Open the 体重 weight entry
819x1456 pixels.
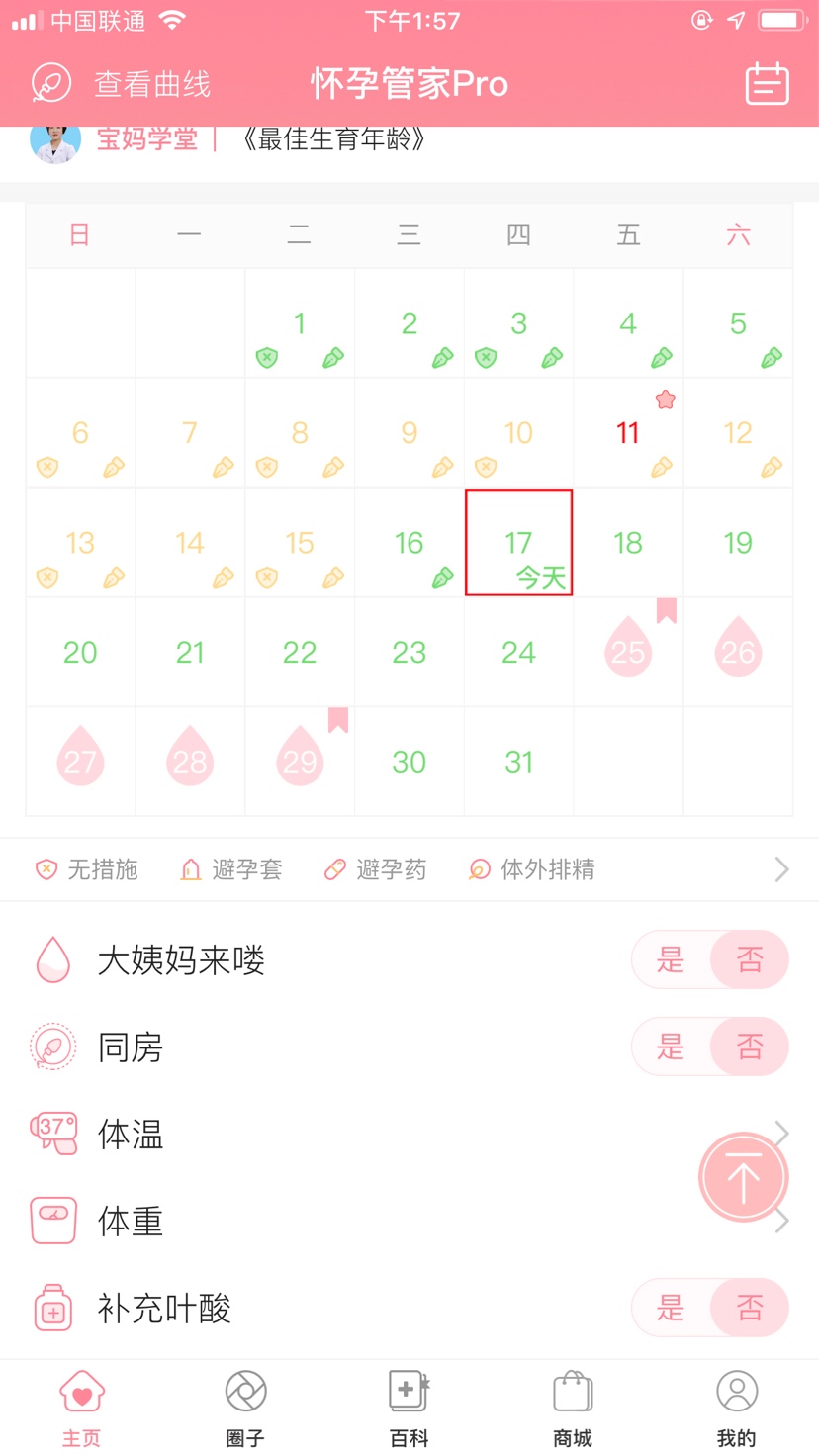pos(396,1222)
